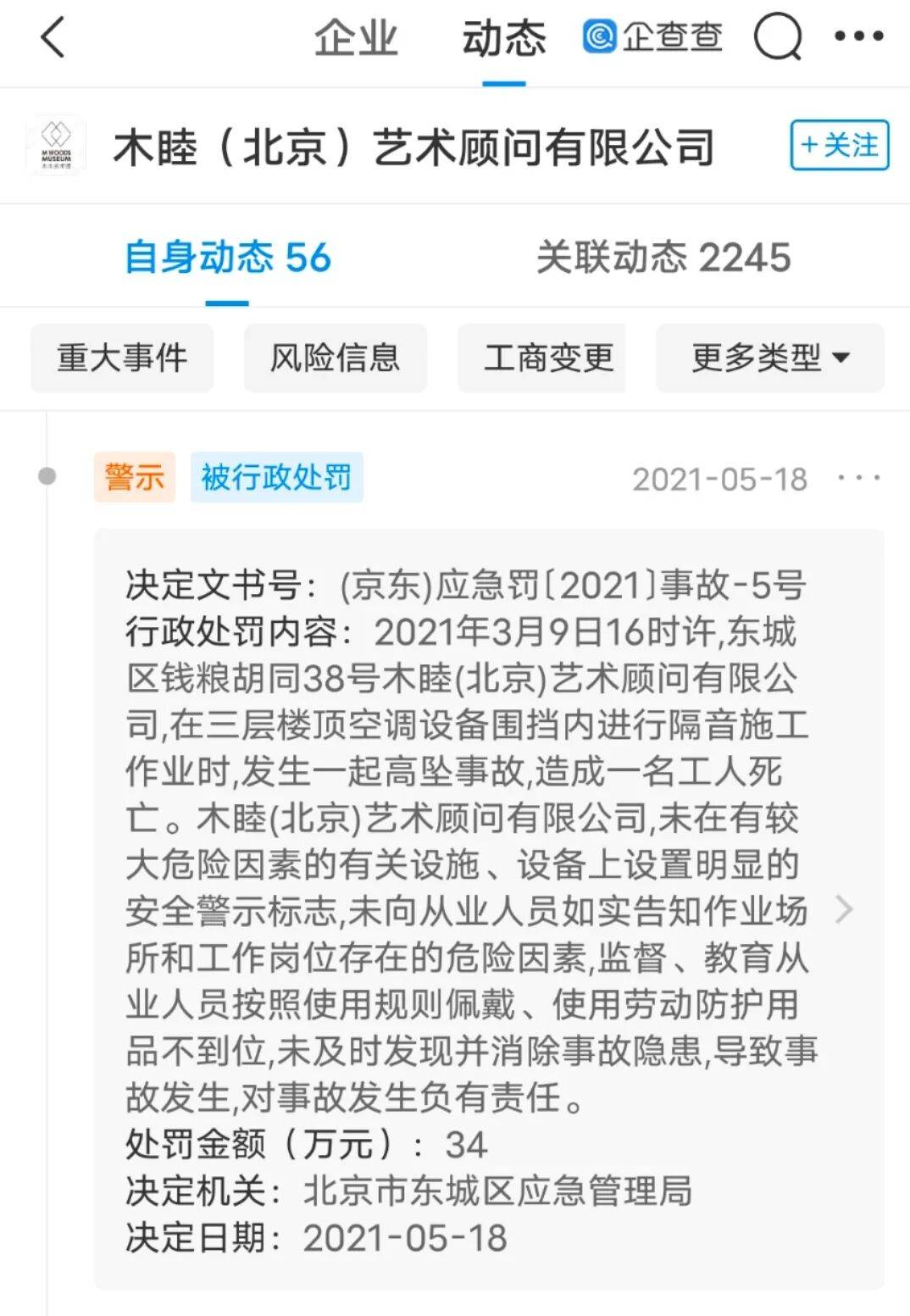Select the 自身动态 56 tab

click(227, 258)
